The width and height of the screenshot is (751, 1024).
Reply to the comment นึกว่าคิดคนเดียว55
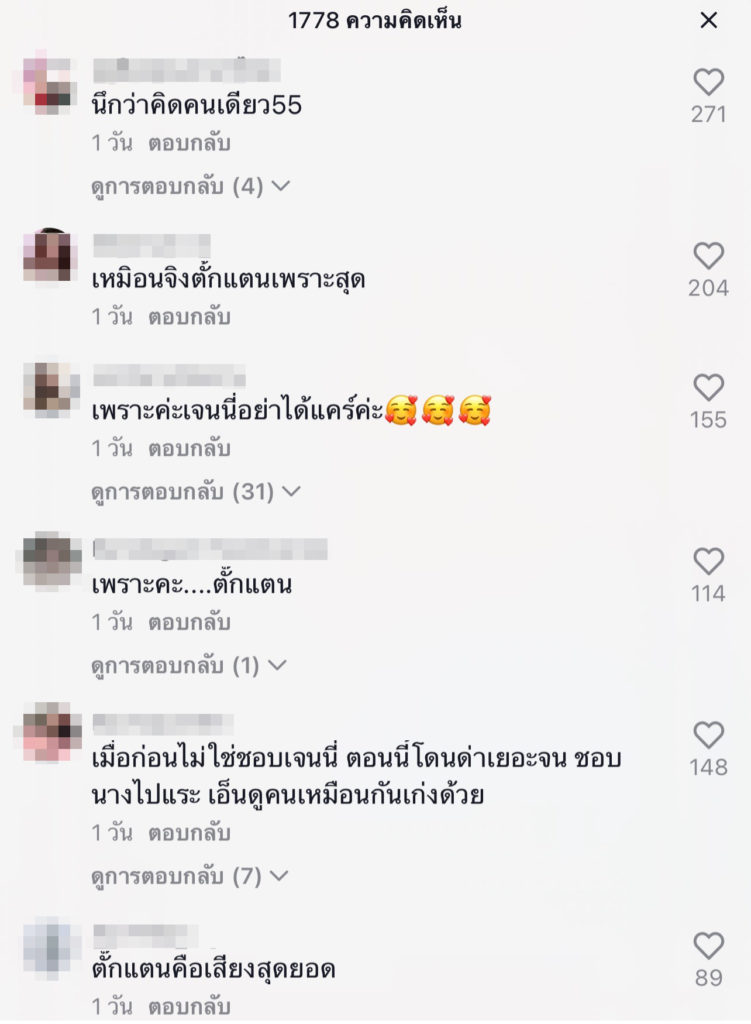point(190,143)
